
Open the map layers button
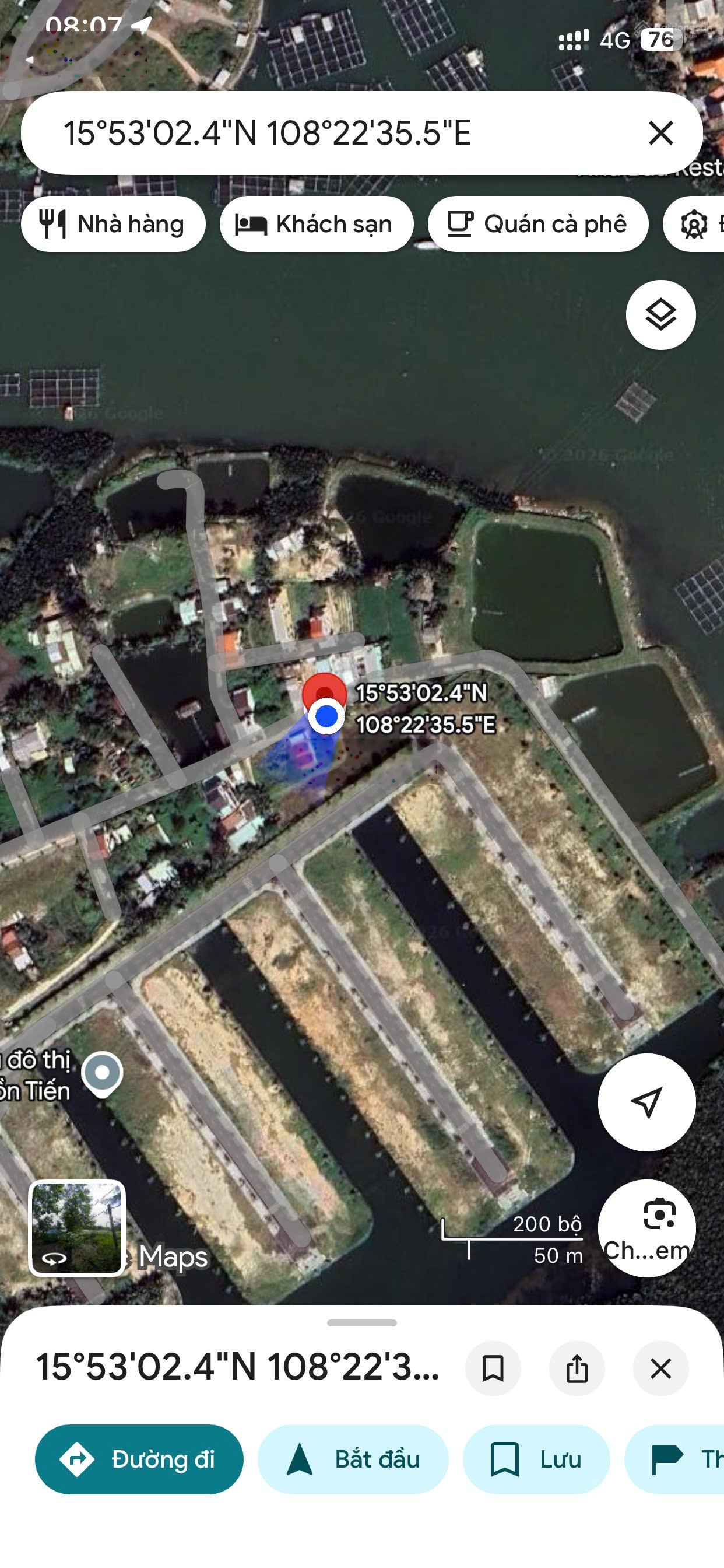pos(660,314)
